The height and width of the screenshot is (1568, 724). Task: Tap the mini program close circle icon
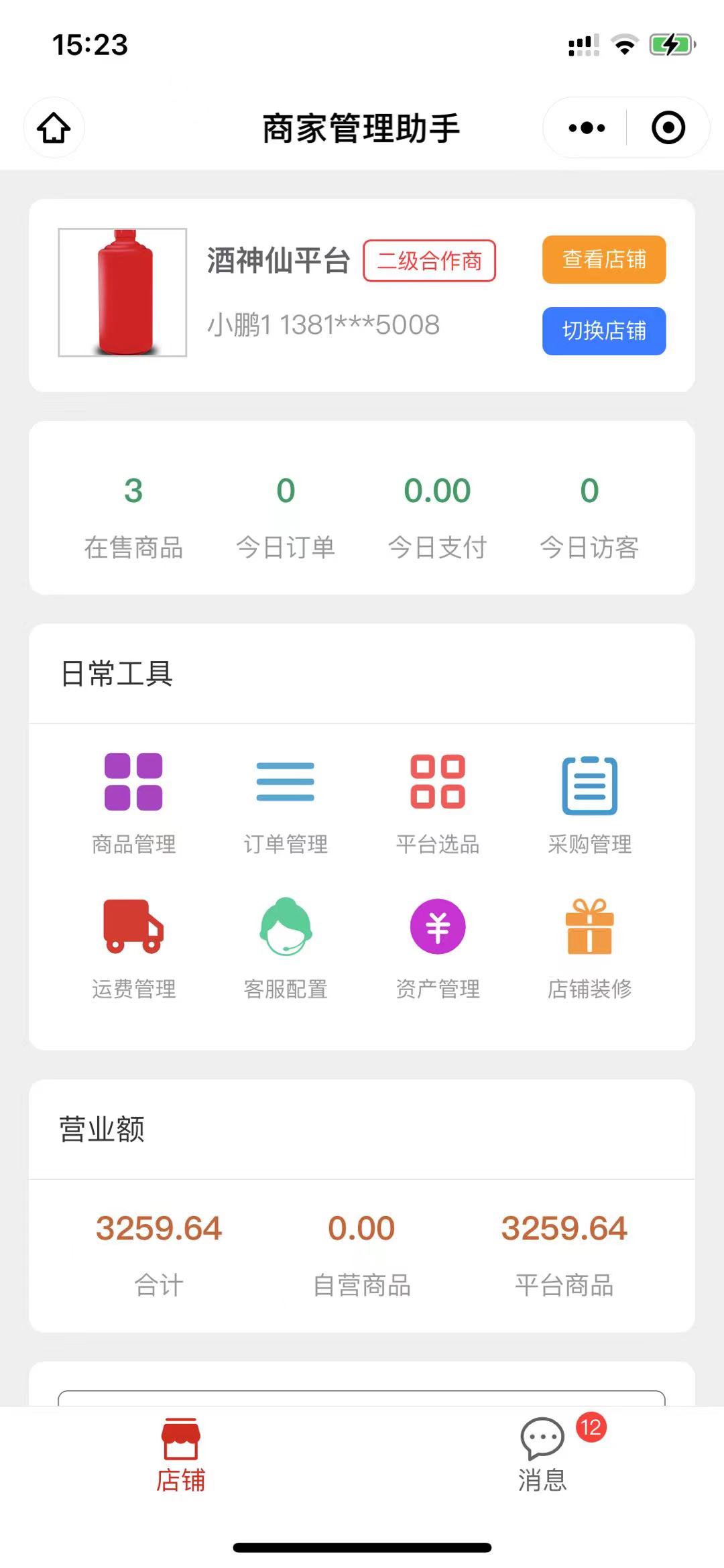click(x=668, y=127)
